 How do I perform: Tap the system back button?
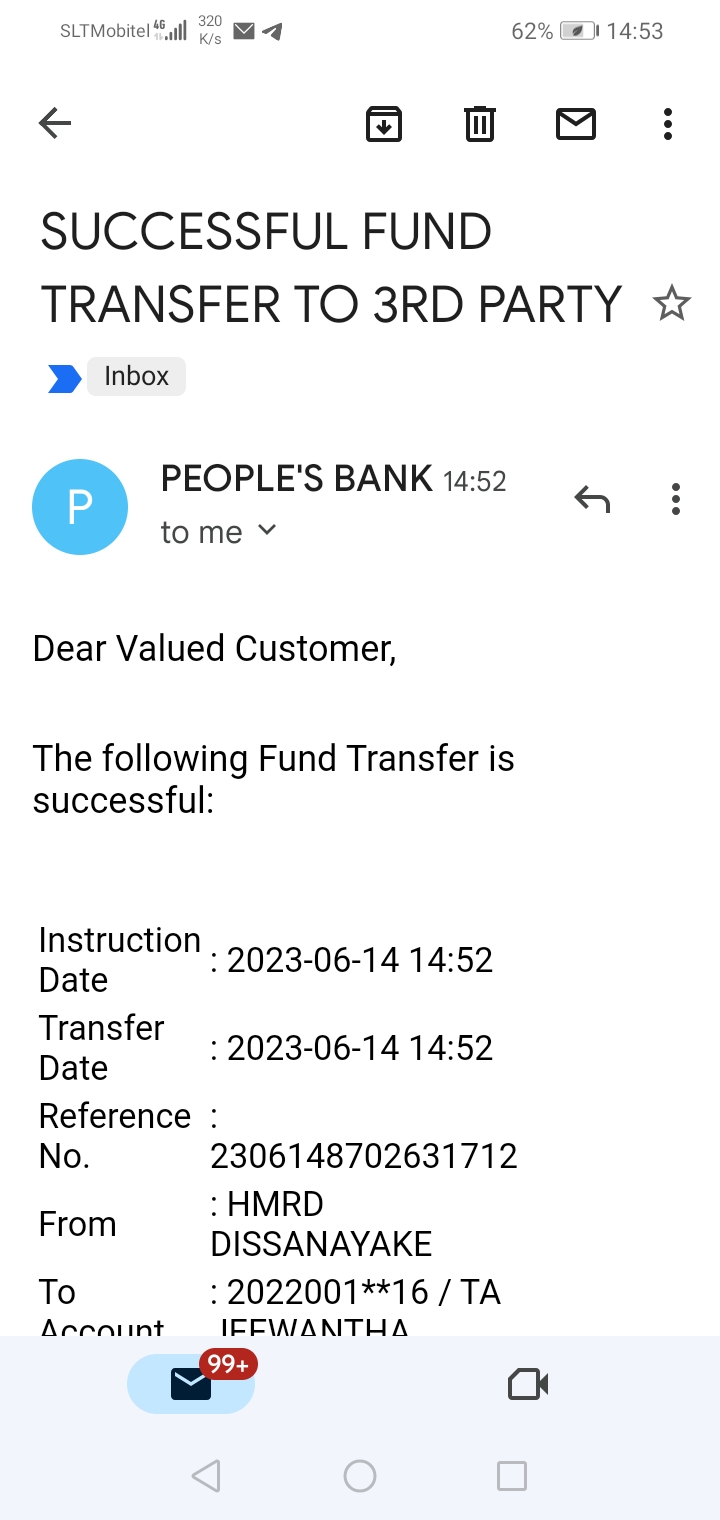point(206,1476)
